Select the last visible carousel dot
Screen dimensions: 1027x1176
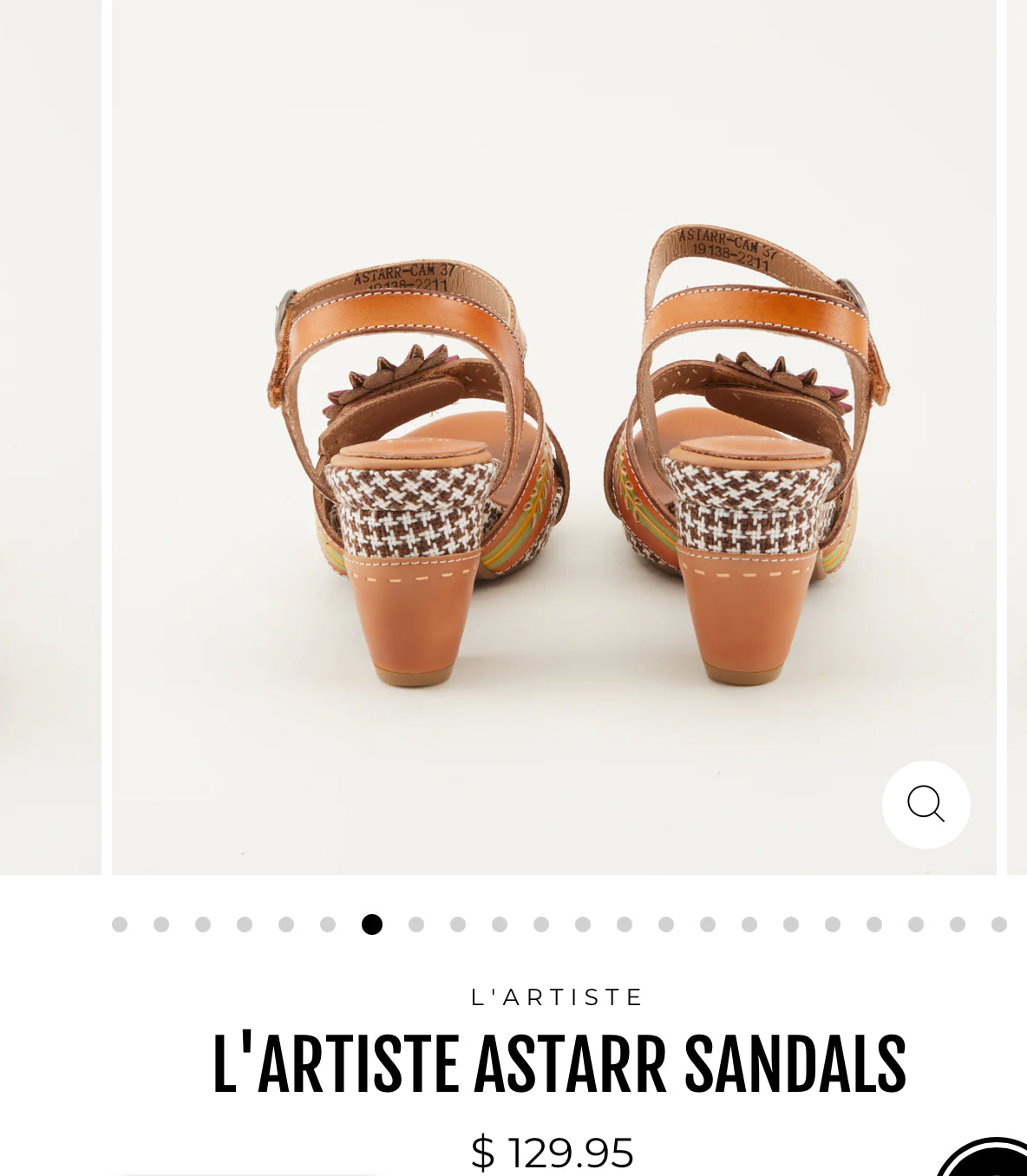[998, 924]
